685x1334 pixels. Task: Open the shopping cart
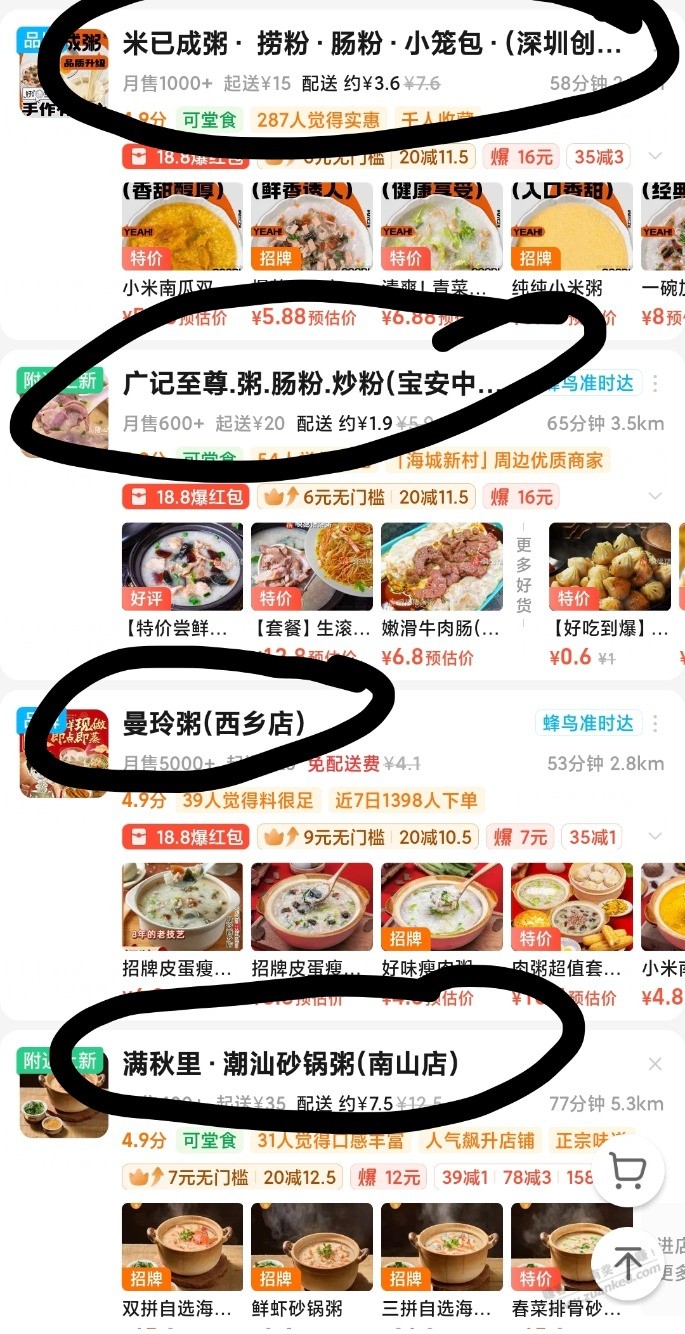click(x=627, y=1172)
